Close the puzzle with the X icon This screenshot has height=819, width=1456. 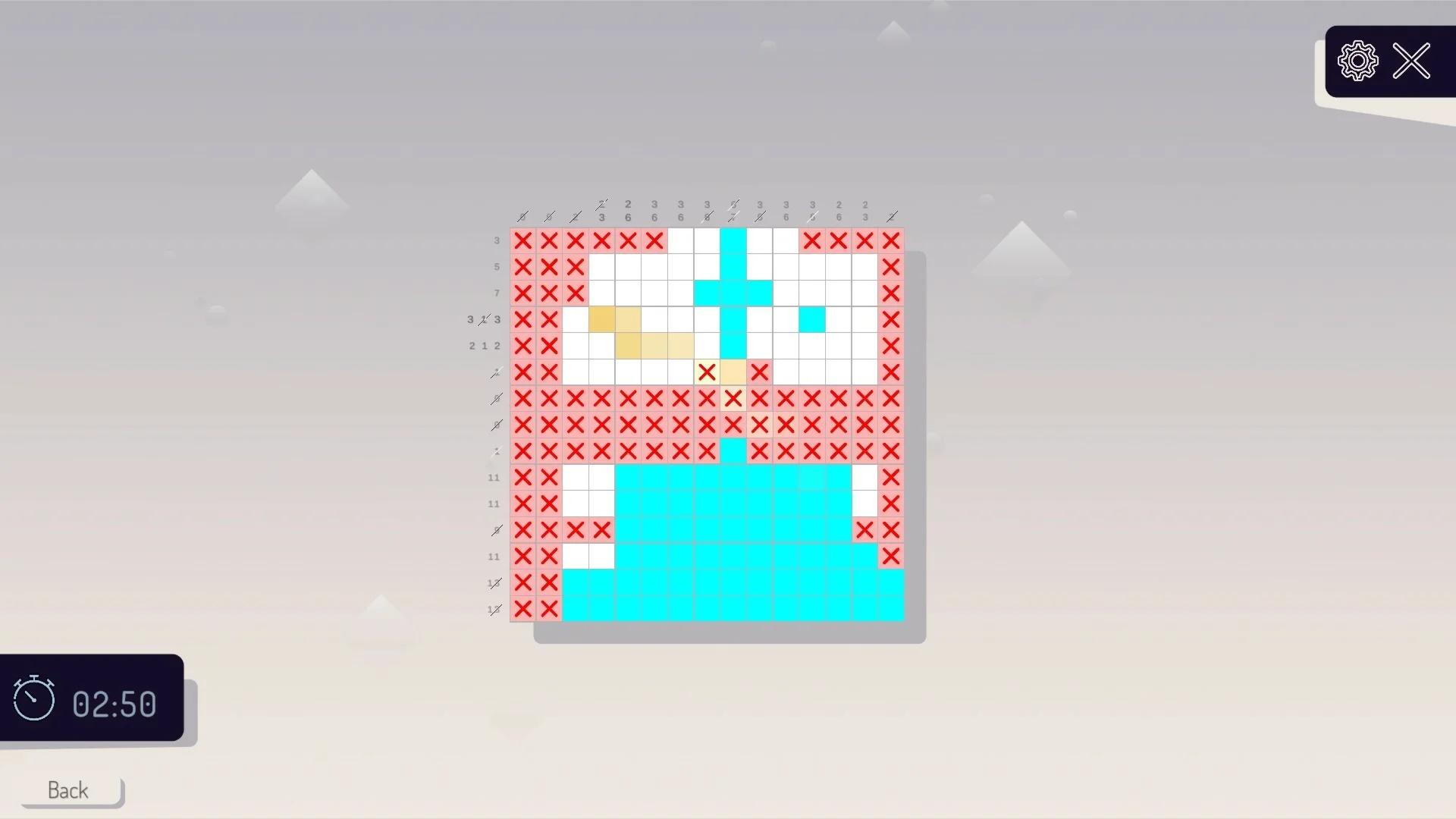tap(1411, 61)
